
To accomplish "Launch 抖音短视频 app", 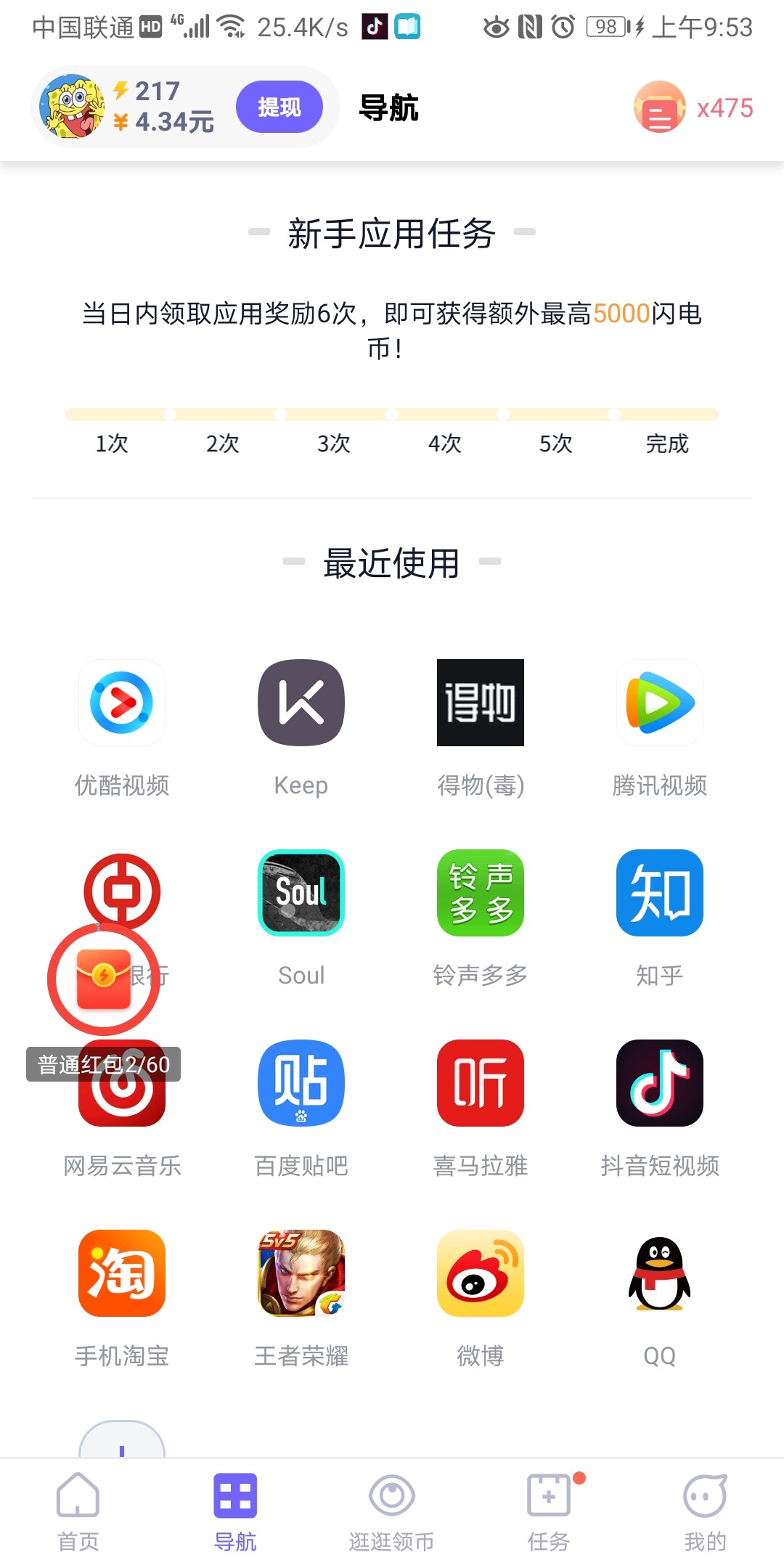I will pyautogui.click(x=659, y=1083).
